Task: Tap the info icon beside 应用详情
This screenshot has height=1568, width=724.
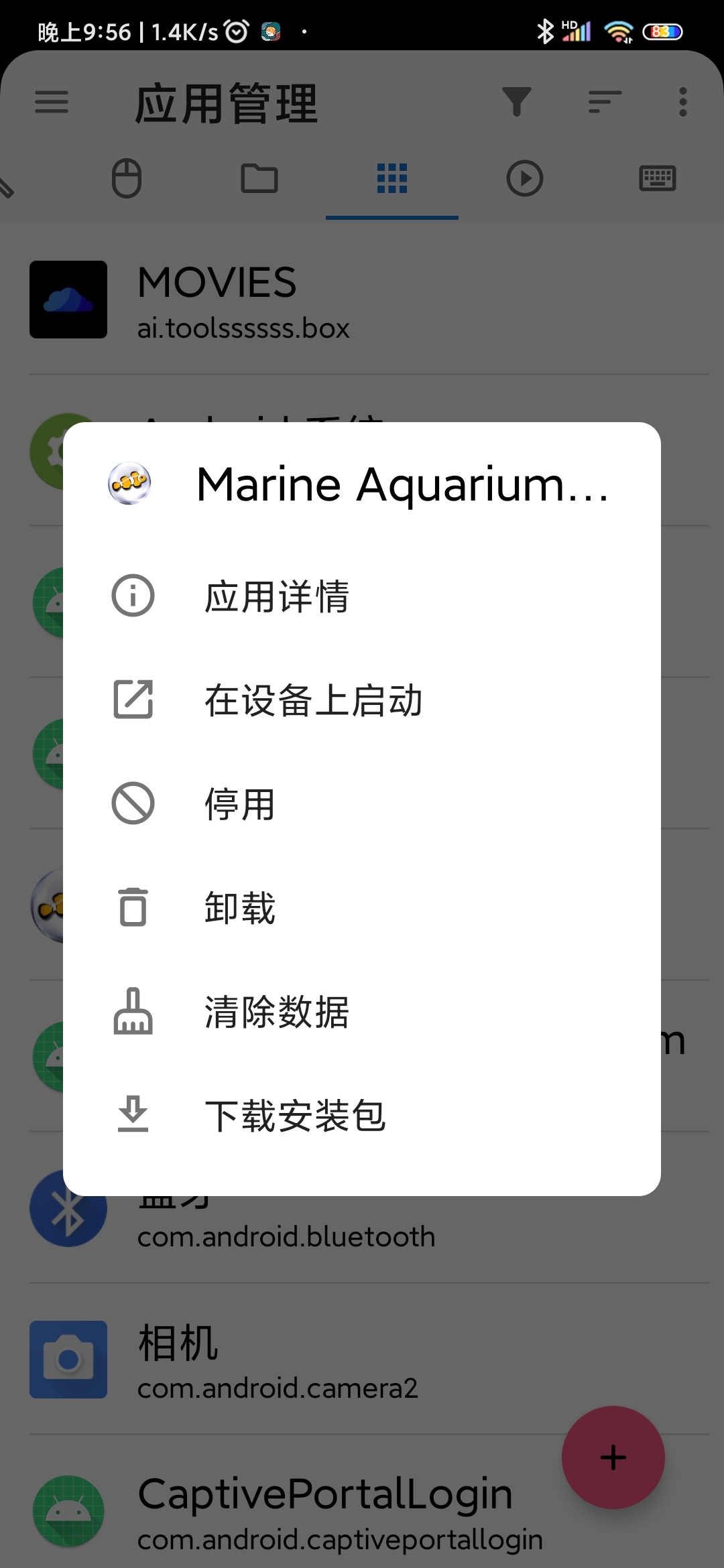Action: click(133, 596)
